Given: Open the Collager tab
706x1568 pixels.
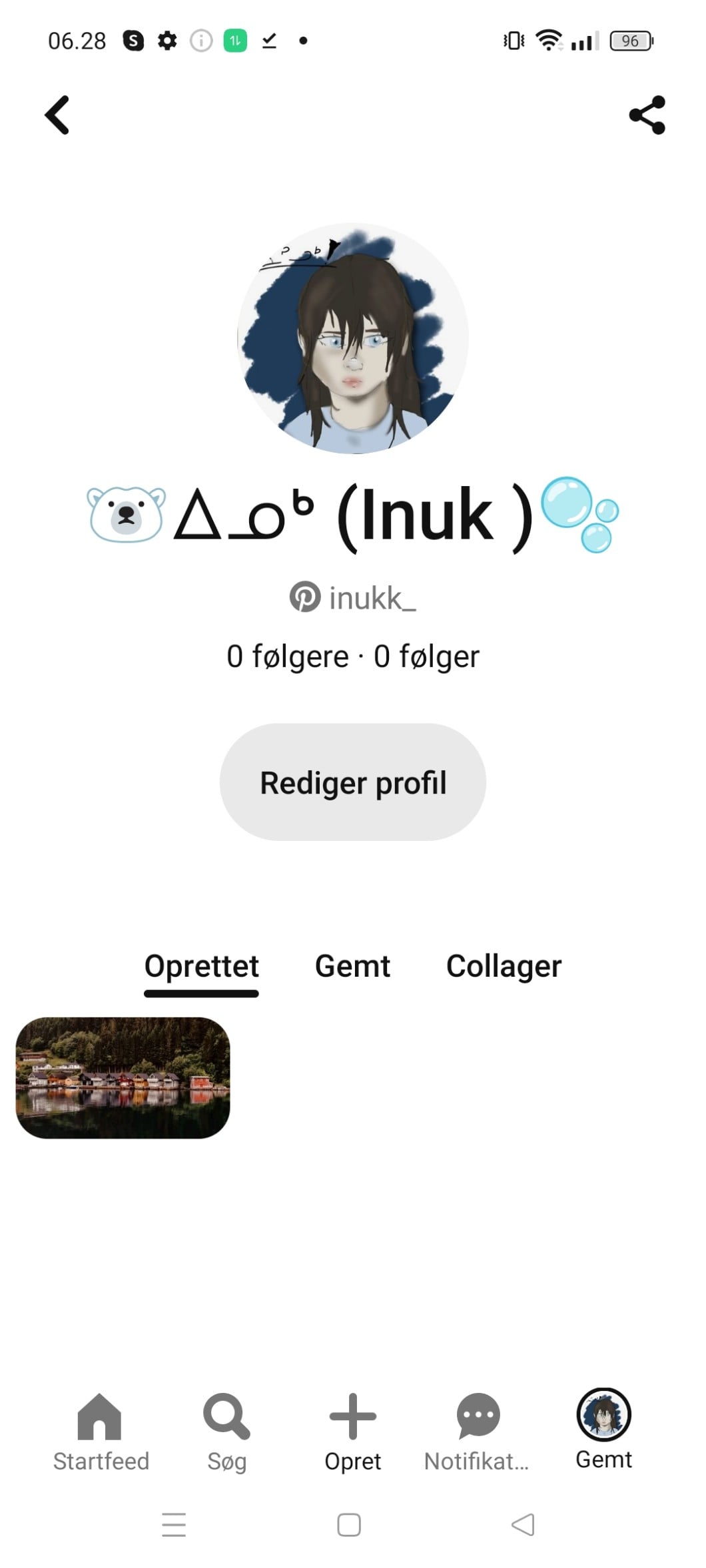Looking at the screenshot, I should point(504,967).
